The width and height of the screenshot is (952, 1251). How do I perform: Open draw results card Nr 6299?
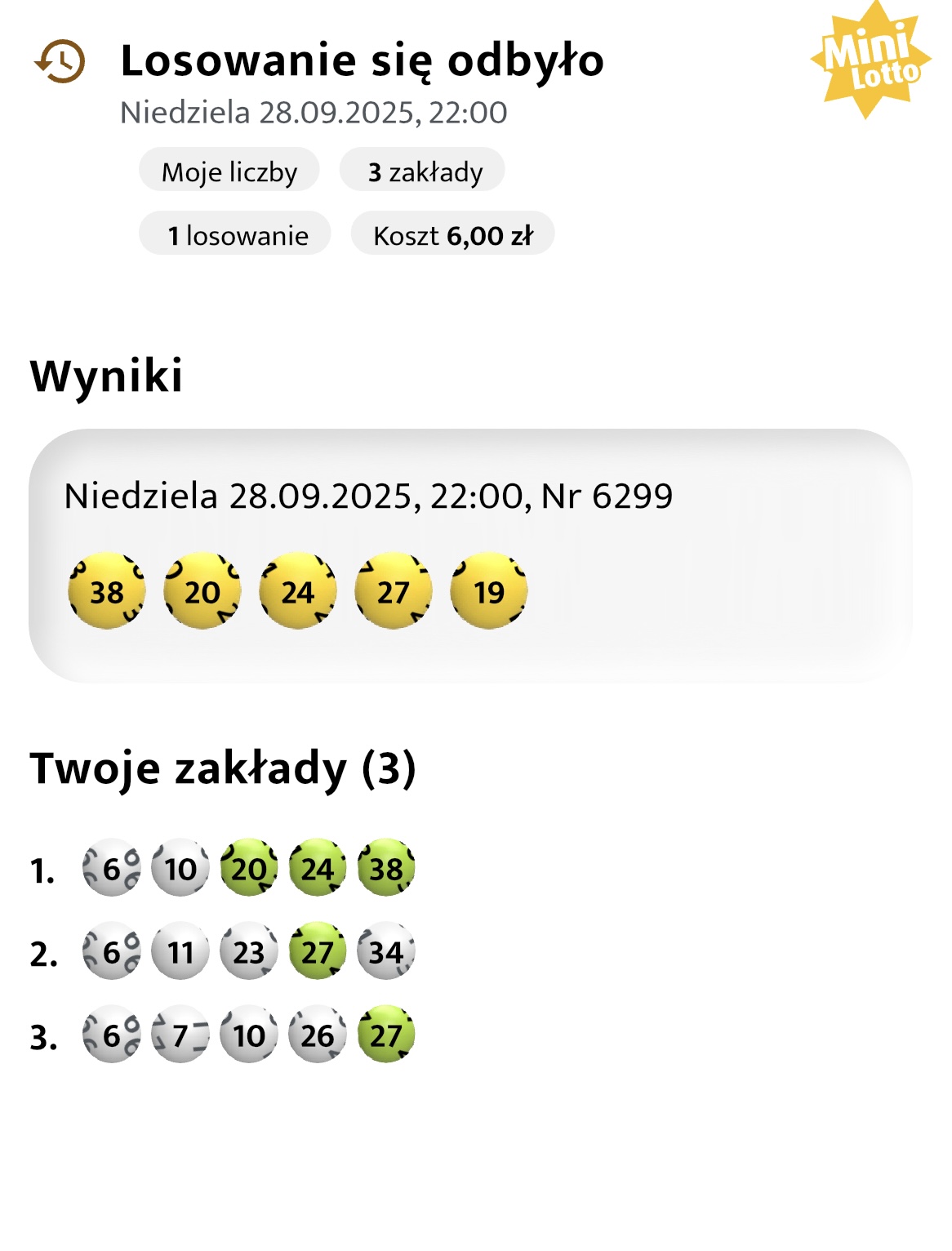point(470,555)
